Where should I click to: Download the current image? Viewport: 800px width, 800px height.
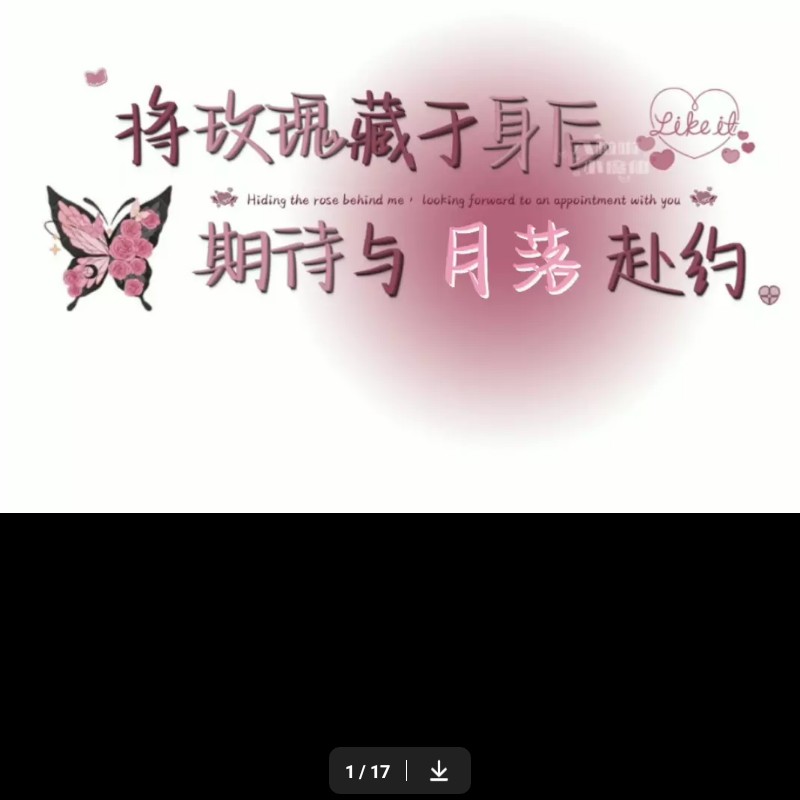click(439, 771)
